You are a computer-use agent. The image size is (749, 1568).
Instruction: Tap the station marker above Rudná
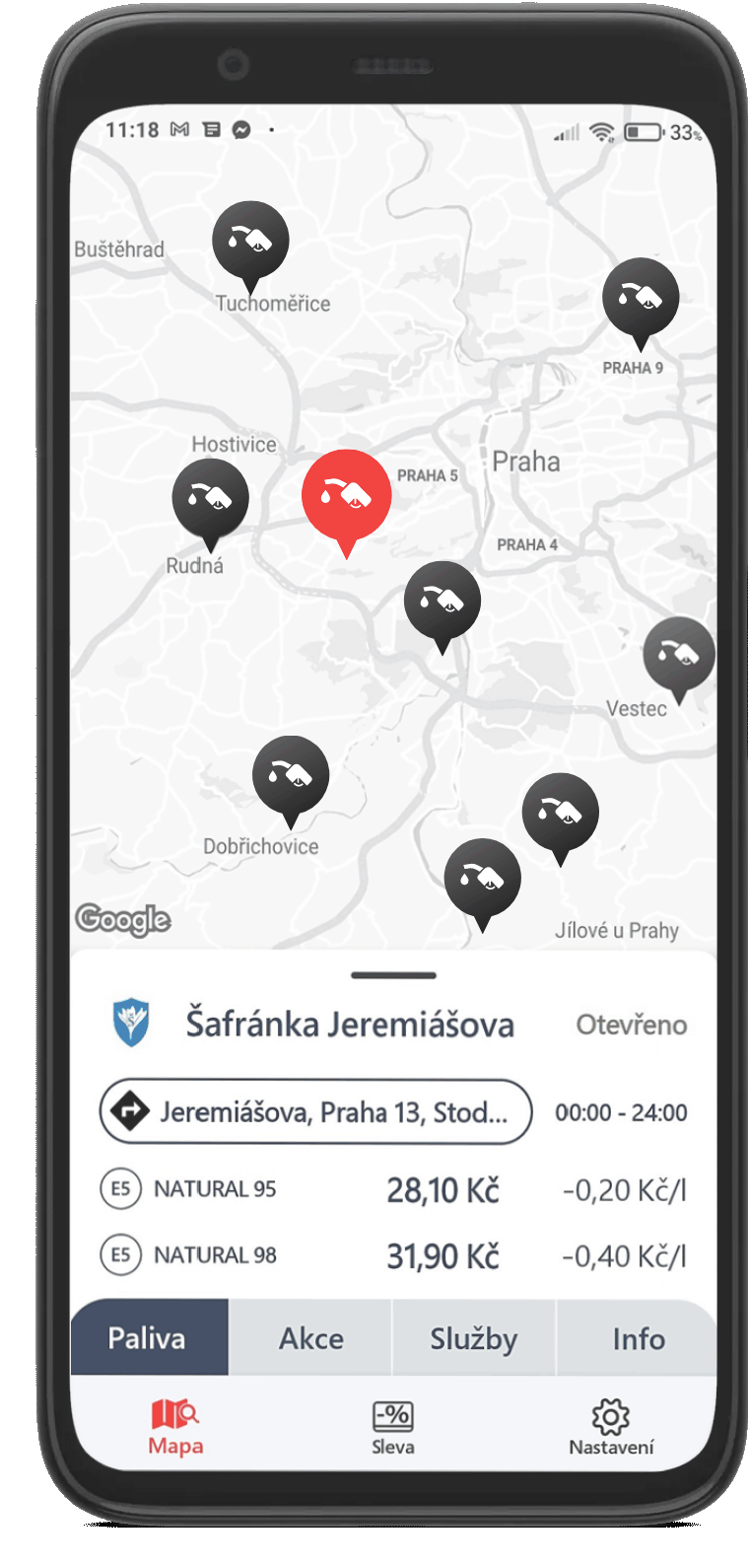pyautogui.click(x=210, y=498)
